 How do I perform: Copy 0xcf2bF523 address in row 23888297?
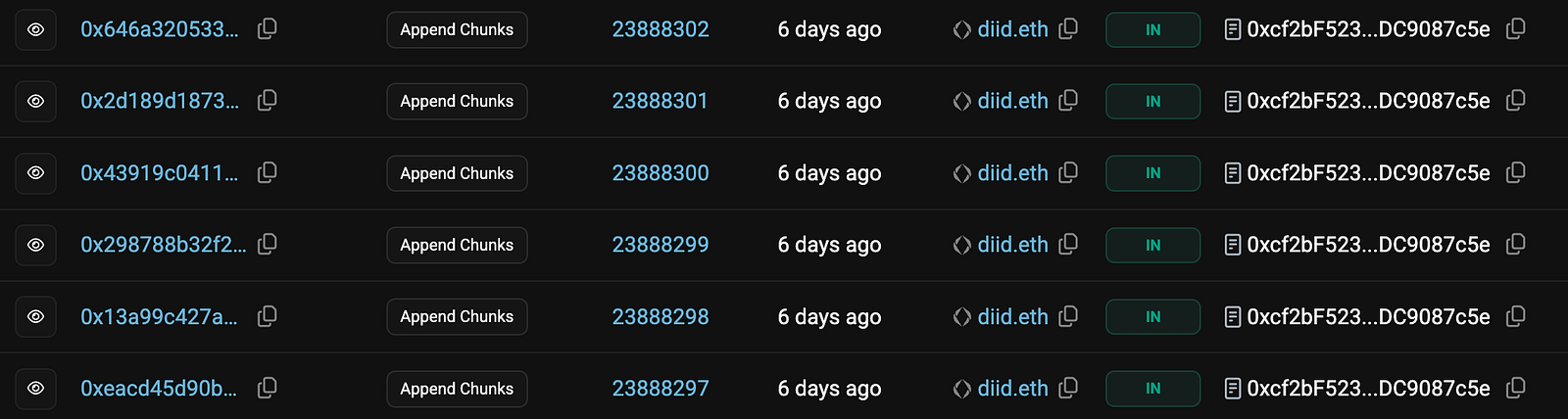(x=1515, y=389)
